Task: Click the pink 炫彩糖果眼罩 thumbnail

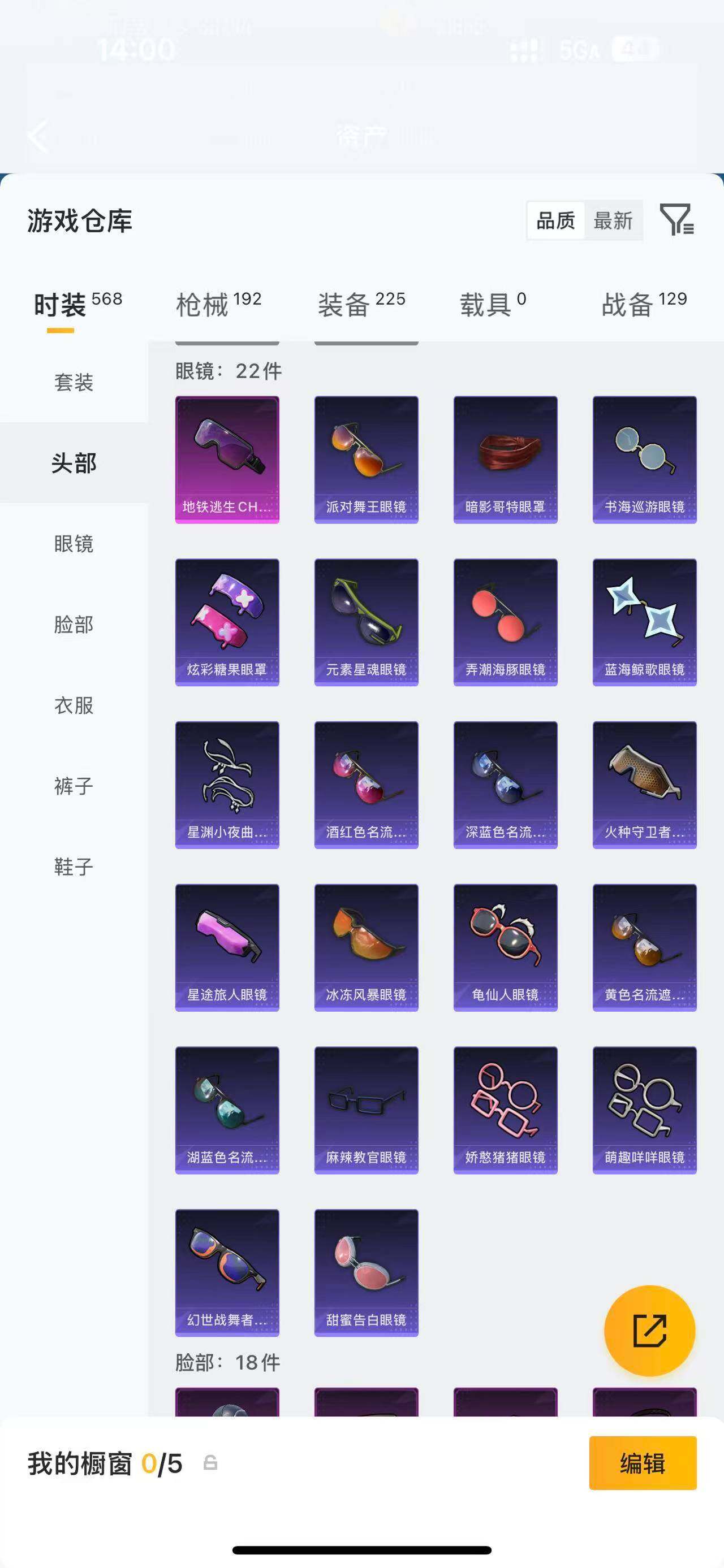Action: (x=227, y=621)
